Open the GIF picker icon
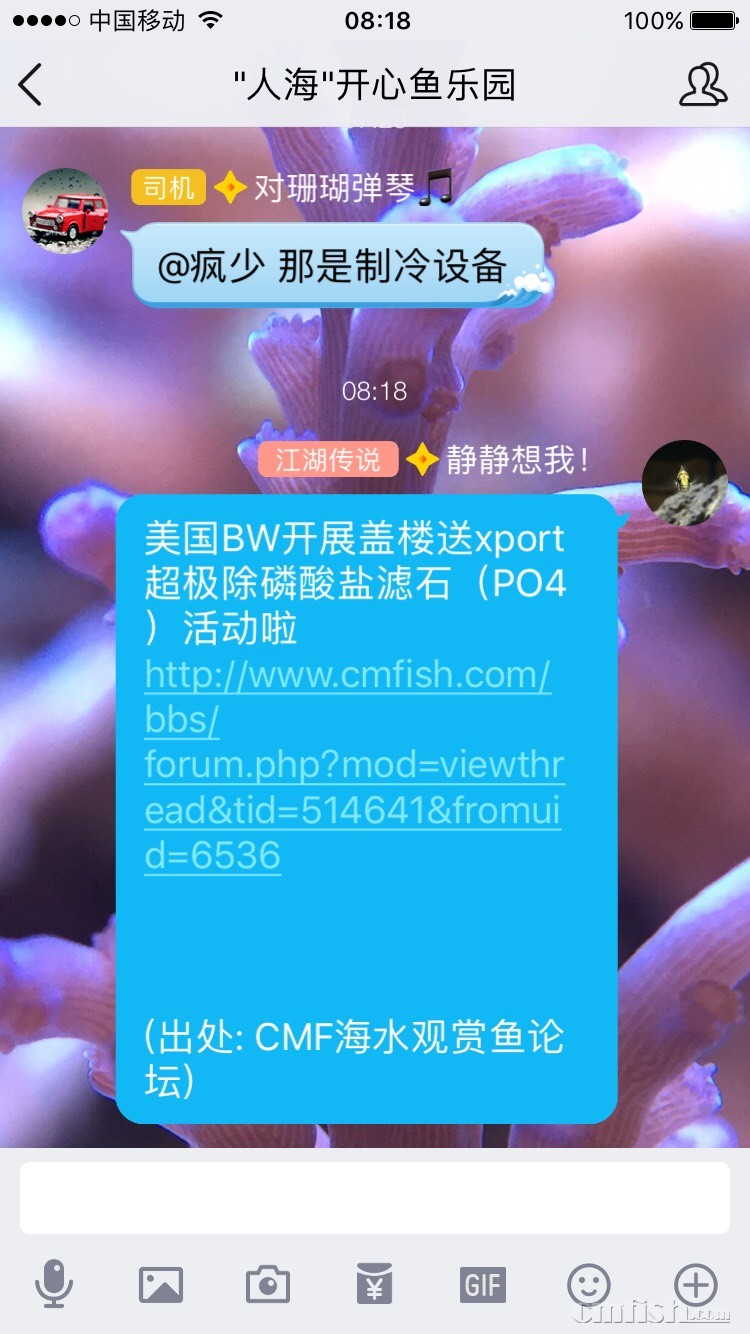The width and height of the screenshot is (750, 1334). (482, 1285)
